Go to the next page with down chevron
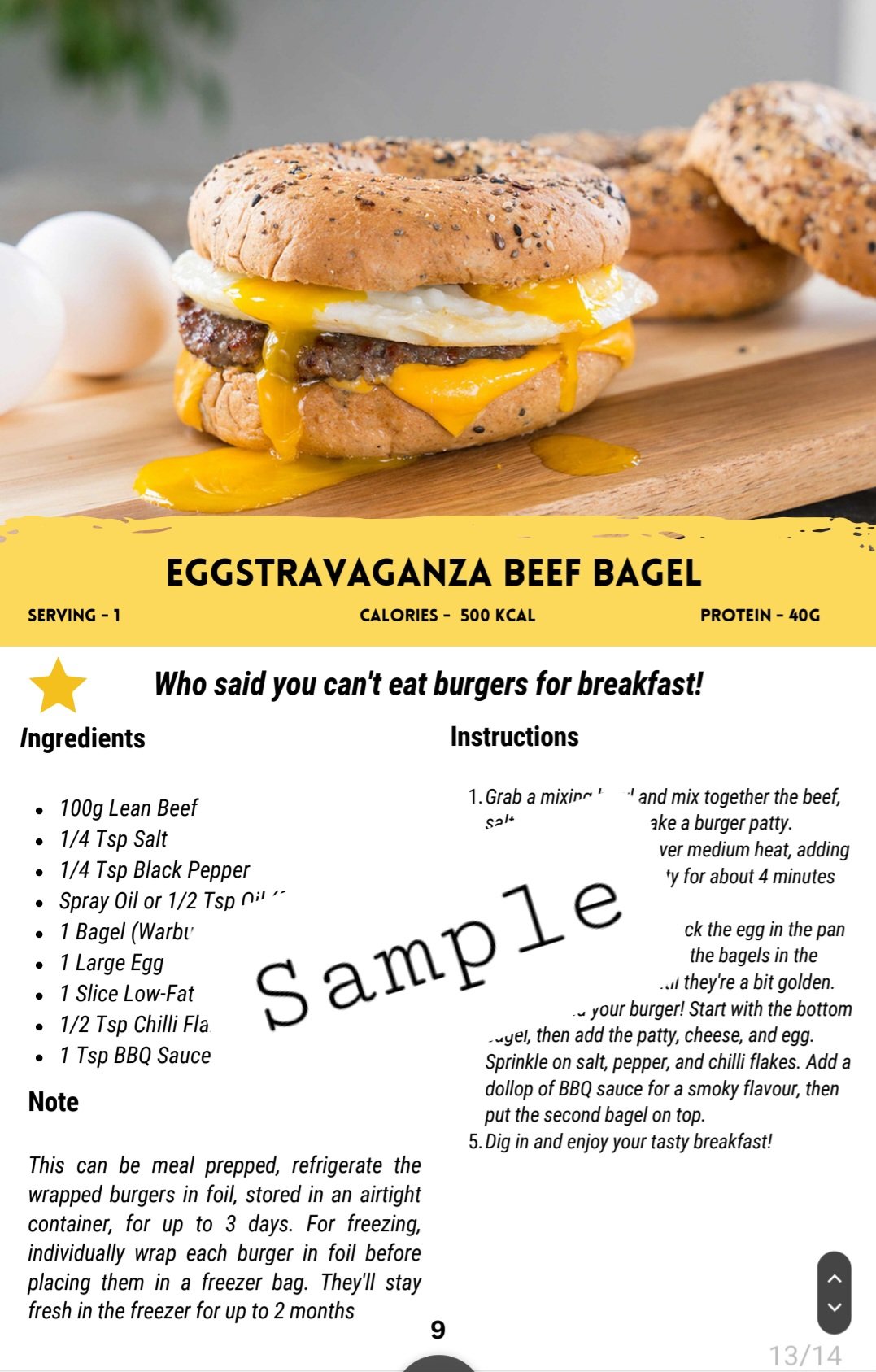The image size is (876, 1372). (834, 1308)
